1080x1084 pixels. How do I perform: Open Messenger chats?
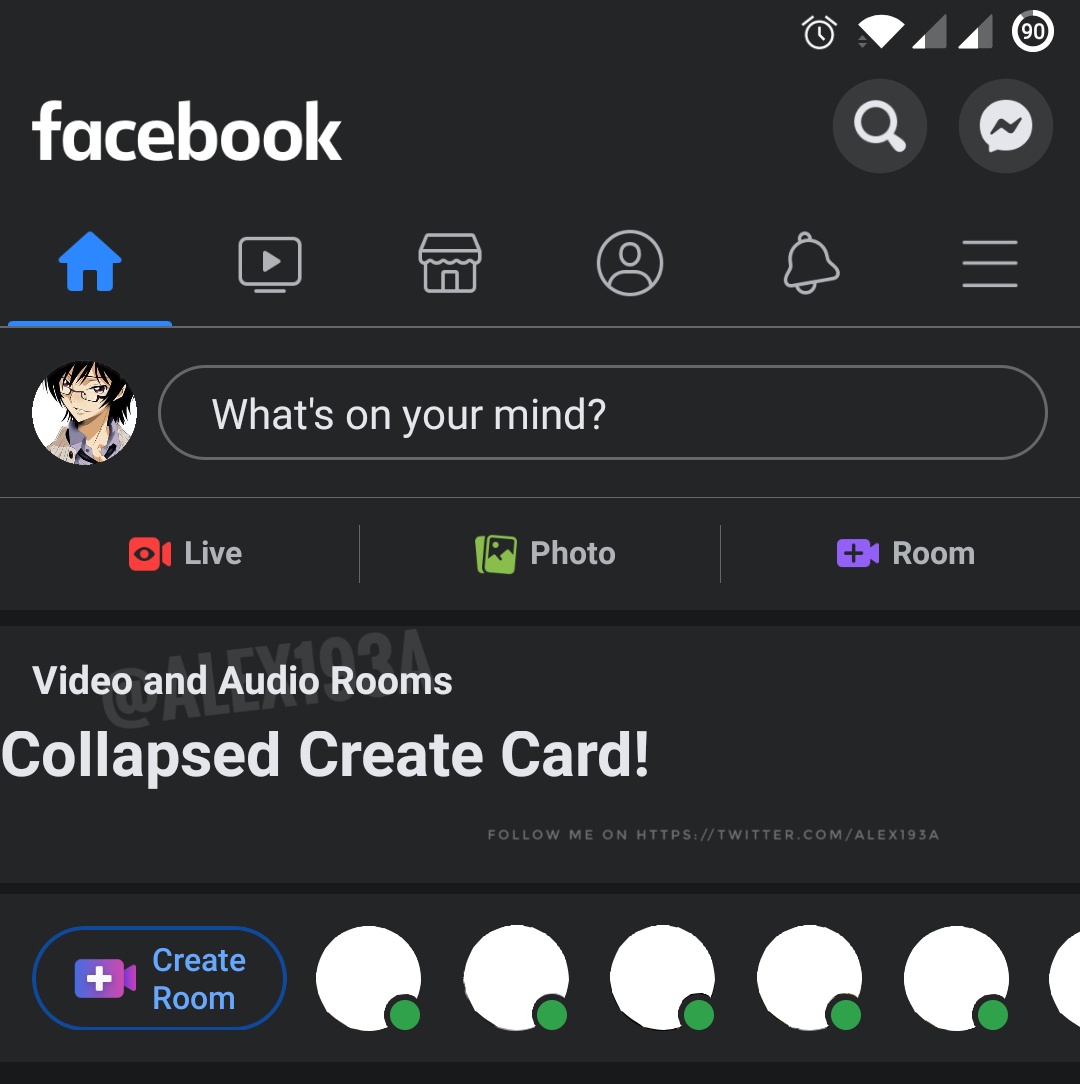[1005, 127]
